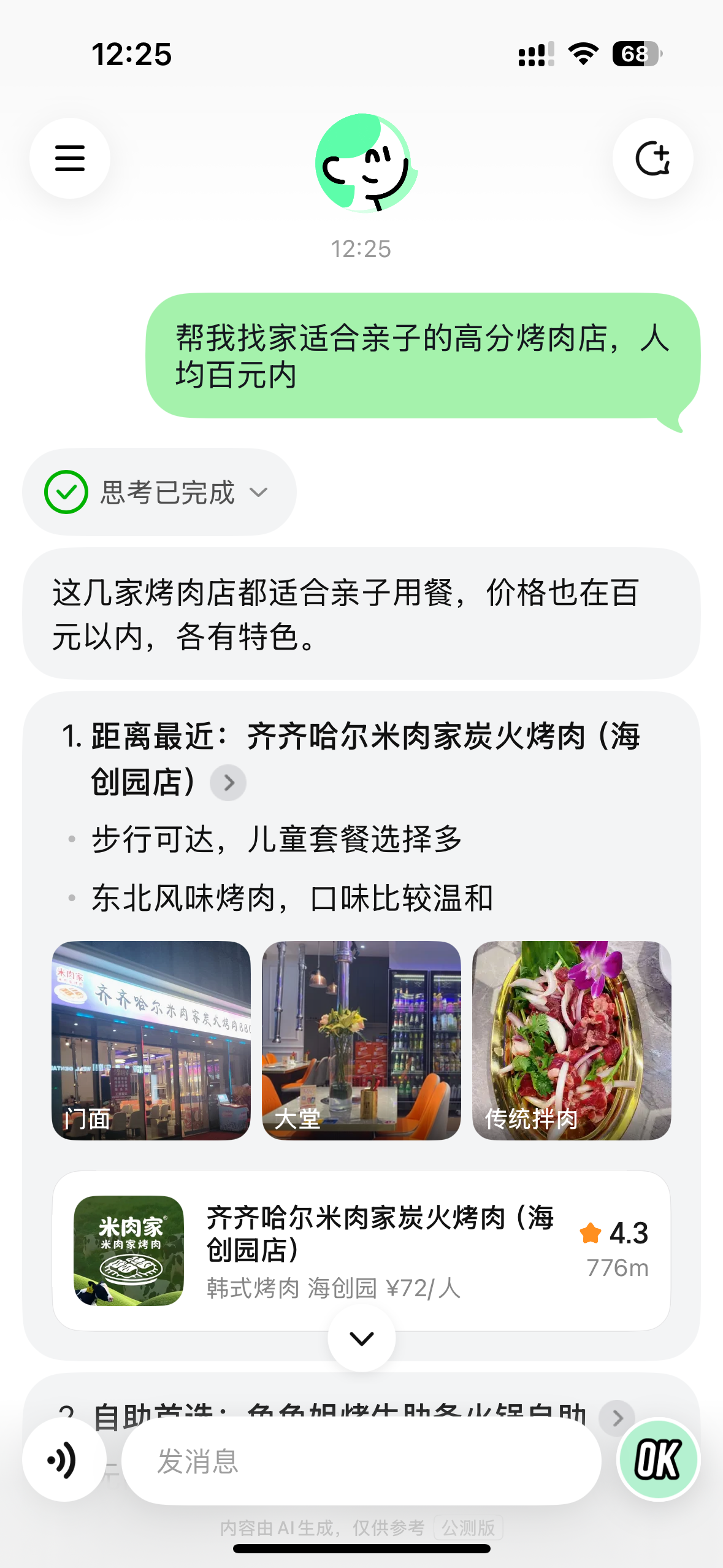Tap the green assistant avatar
This screenshot has width=723, height=1568.
click(x=366, y=163)
